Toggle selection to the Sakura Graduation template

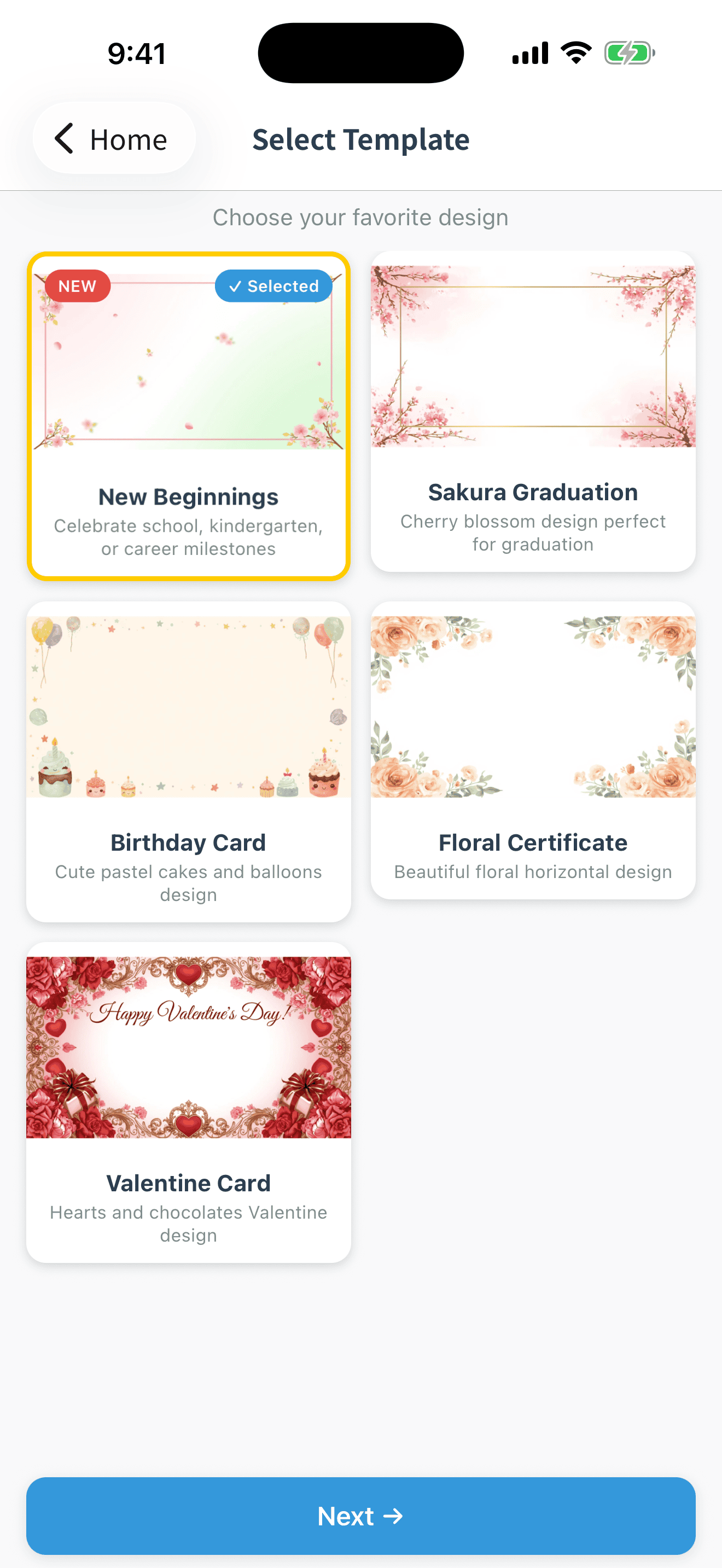(x=533, y=411)
